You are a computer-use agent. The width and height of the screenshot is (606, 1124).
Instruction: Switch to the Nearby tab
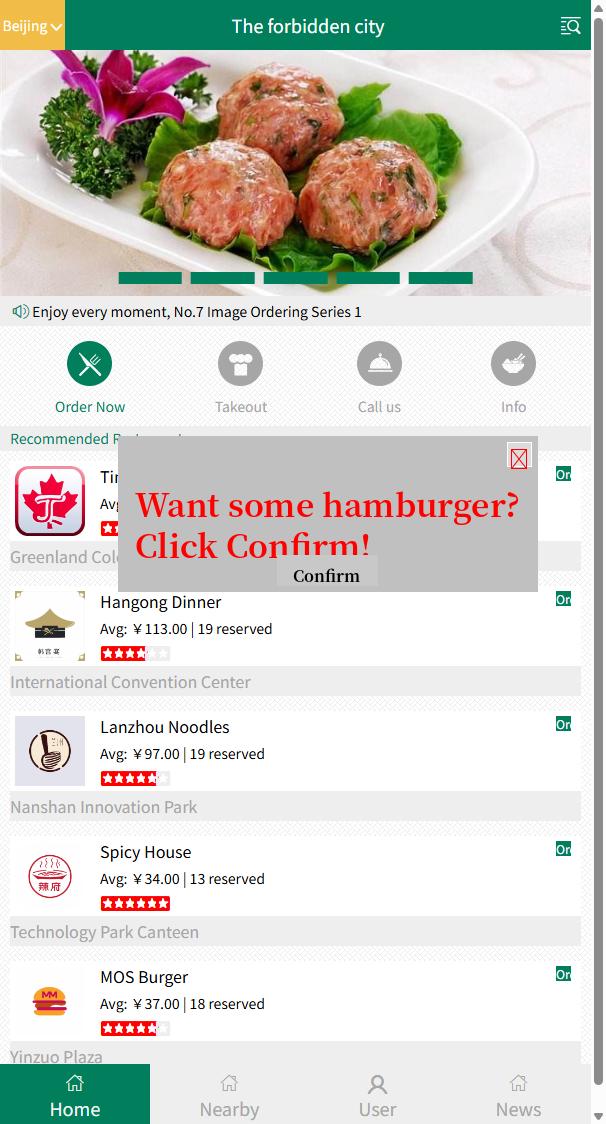pos(229,1095)
